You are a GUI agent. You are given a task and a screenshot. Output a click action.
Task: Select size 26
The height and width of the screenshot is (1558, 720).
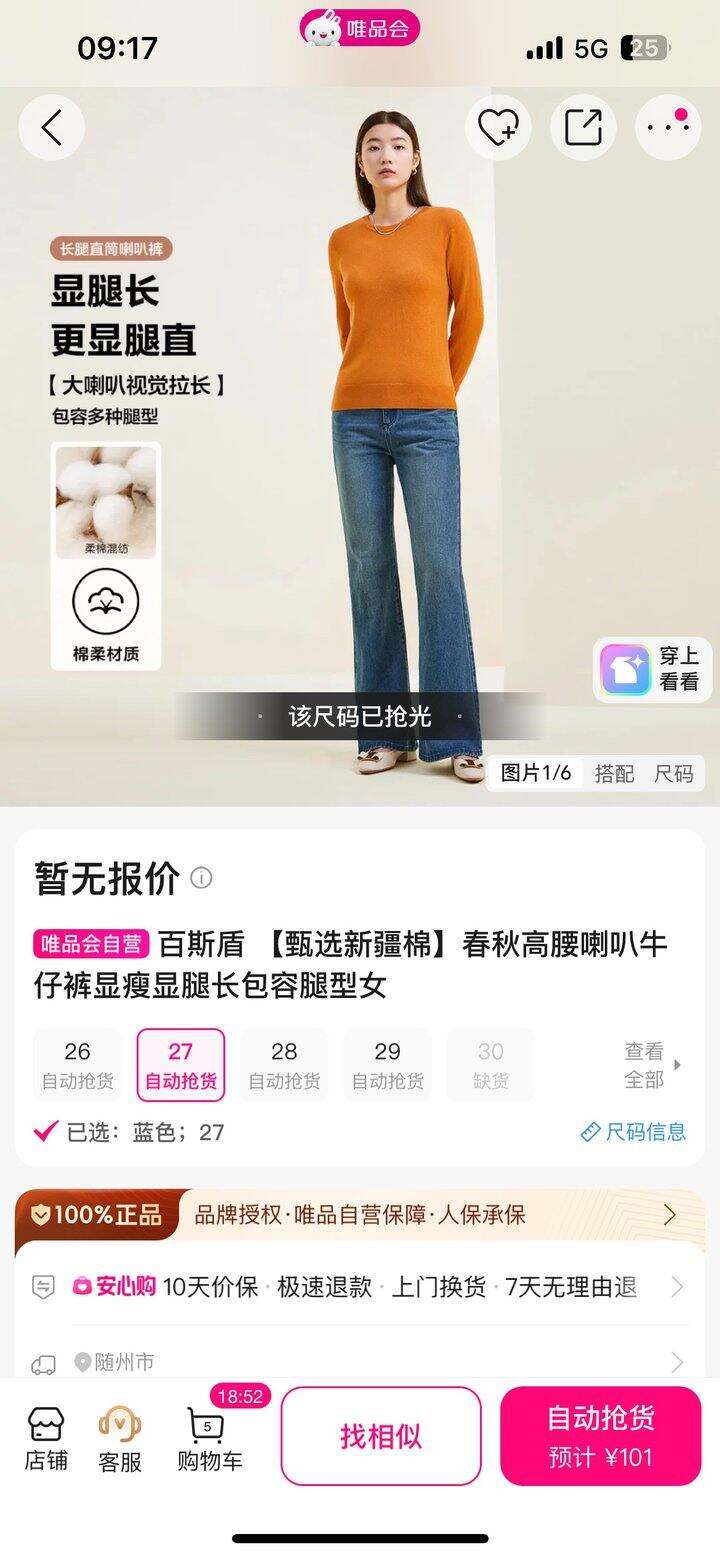point(78,1065)
